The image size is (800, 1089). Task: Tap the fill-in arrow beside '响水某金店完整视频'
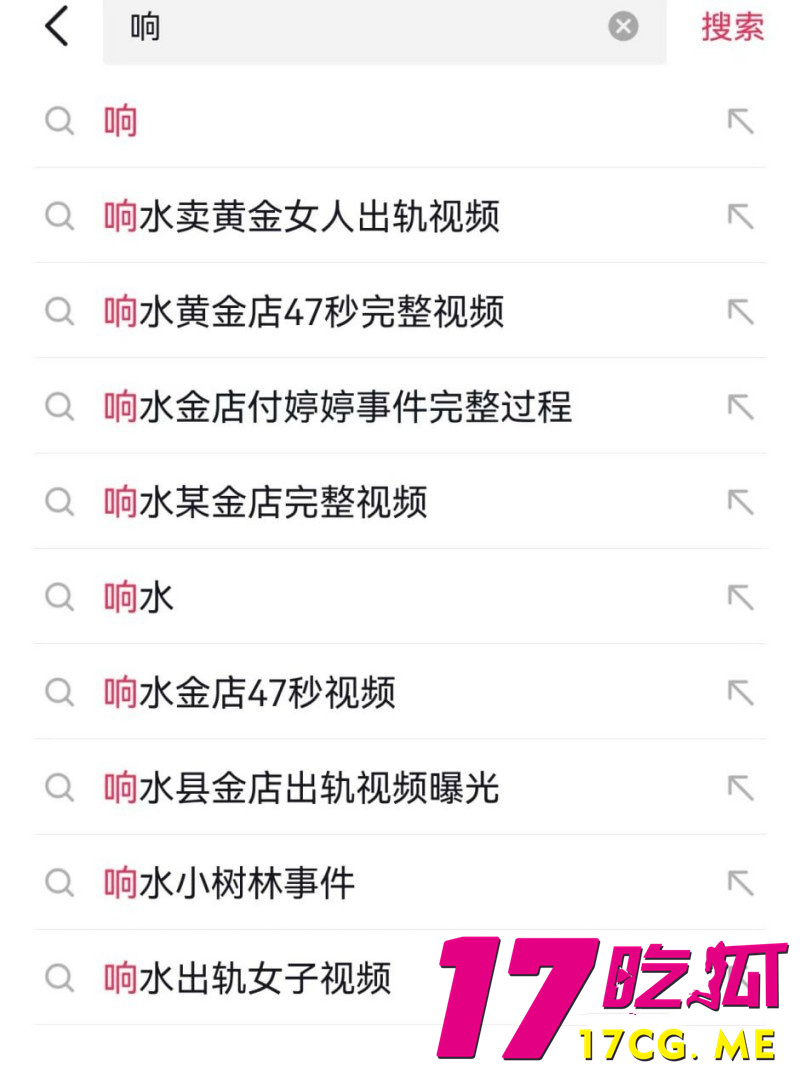739,501
